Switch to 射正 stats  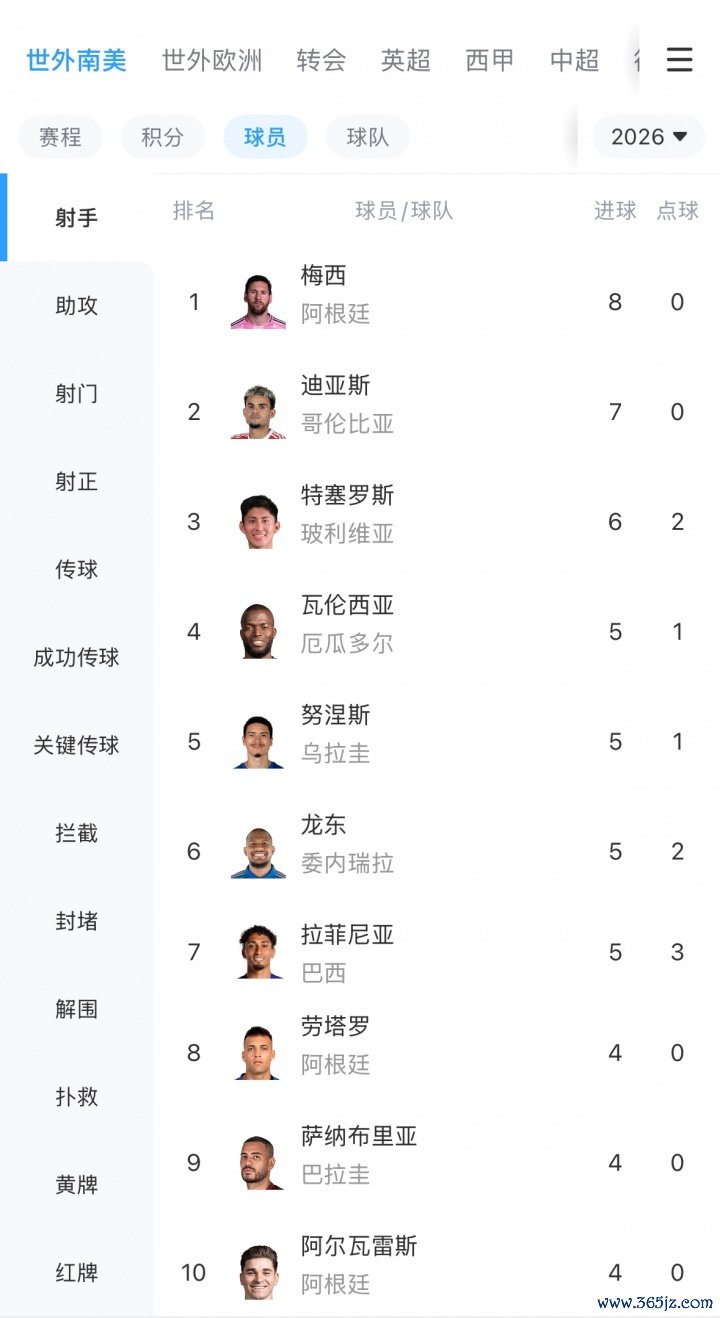coord(76,482)
